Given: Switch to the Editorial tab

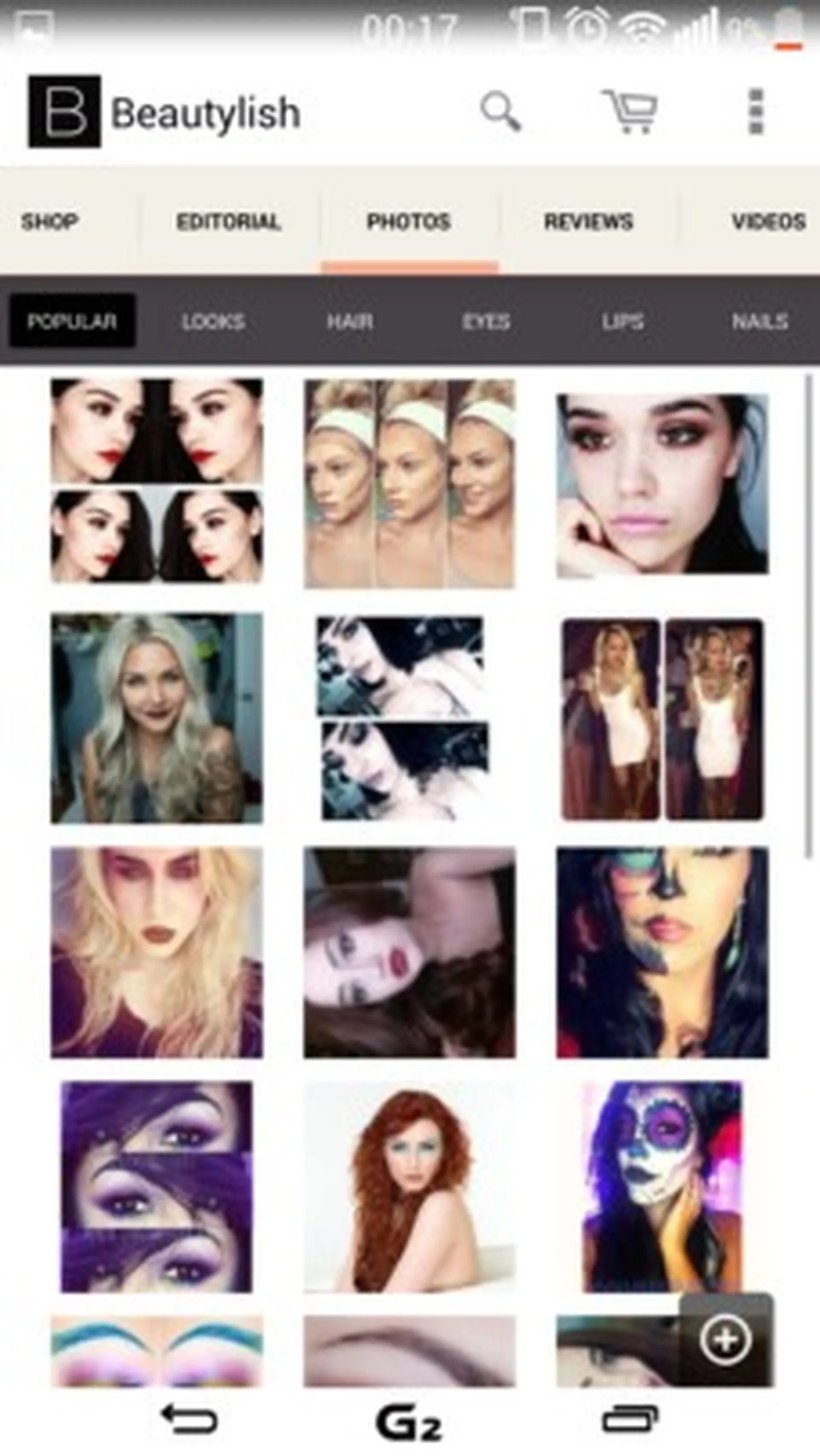Looking at the screenshot, I should pyautogui.click(x=228, y=221).
